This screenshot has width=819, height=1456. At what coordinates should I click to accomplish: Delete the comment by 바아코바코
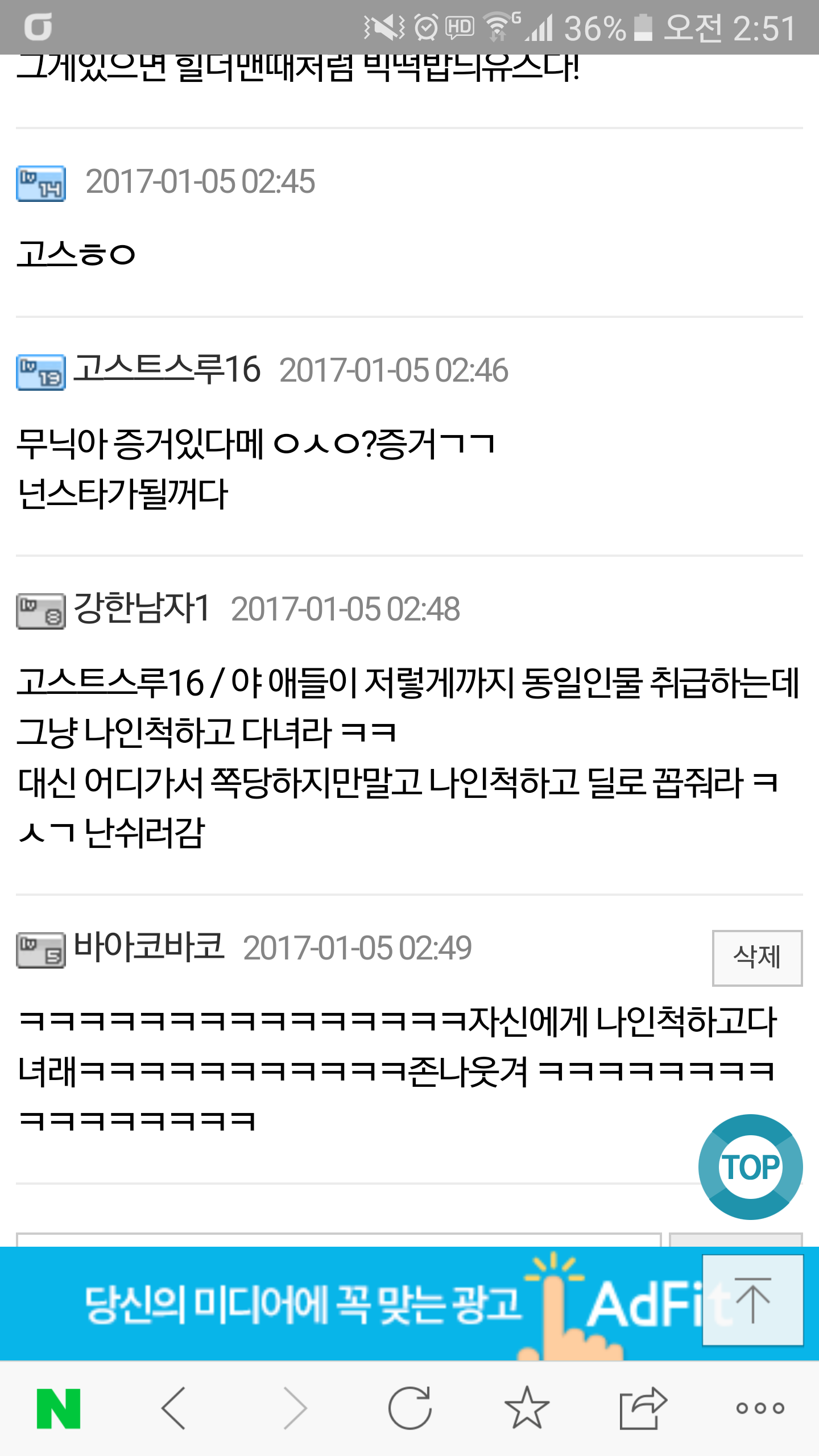point(757,958)
